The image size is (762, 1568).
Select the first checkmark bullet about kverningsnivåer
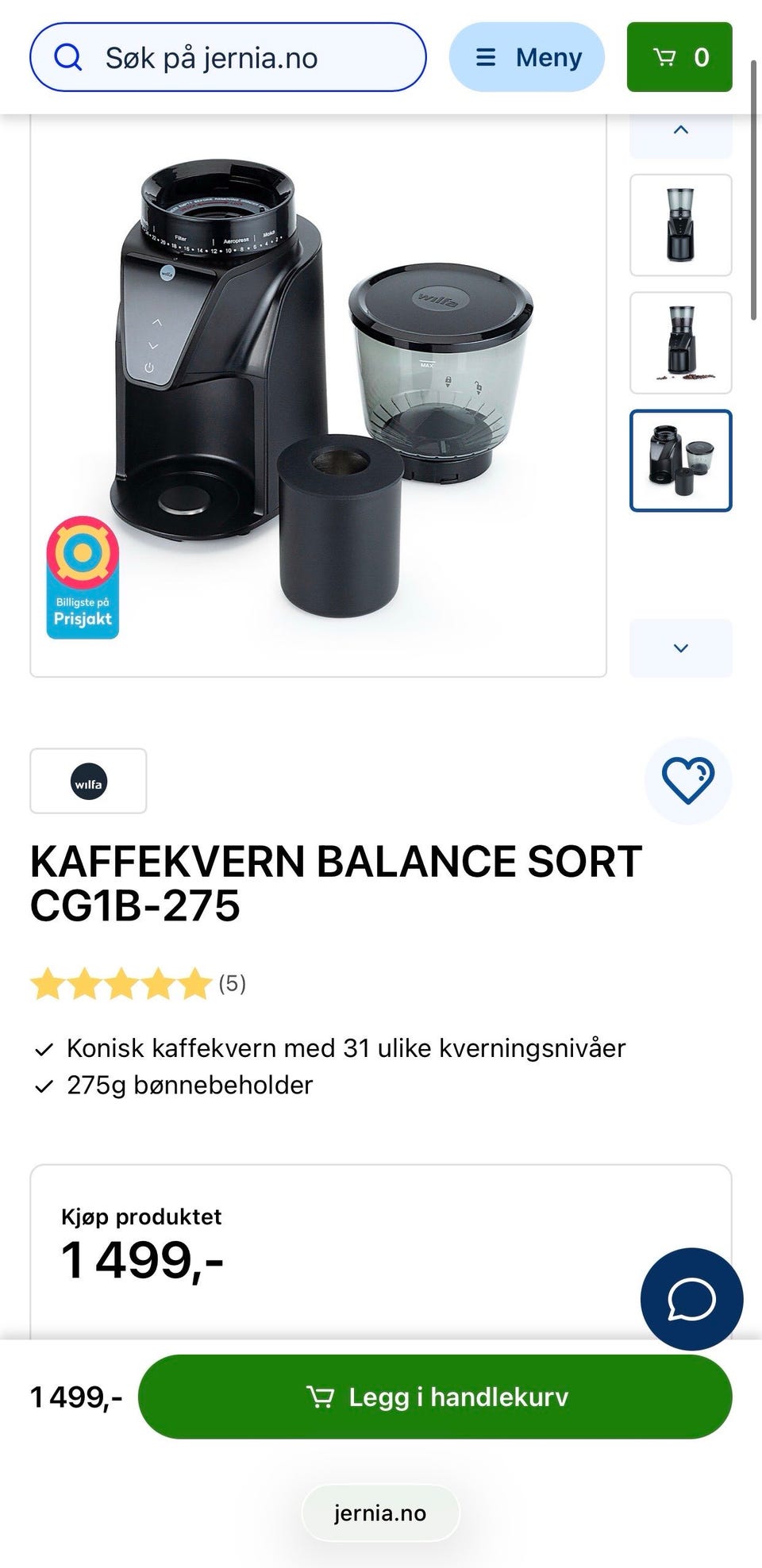click(45, 1049)
